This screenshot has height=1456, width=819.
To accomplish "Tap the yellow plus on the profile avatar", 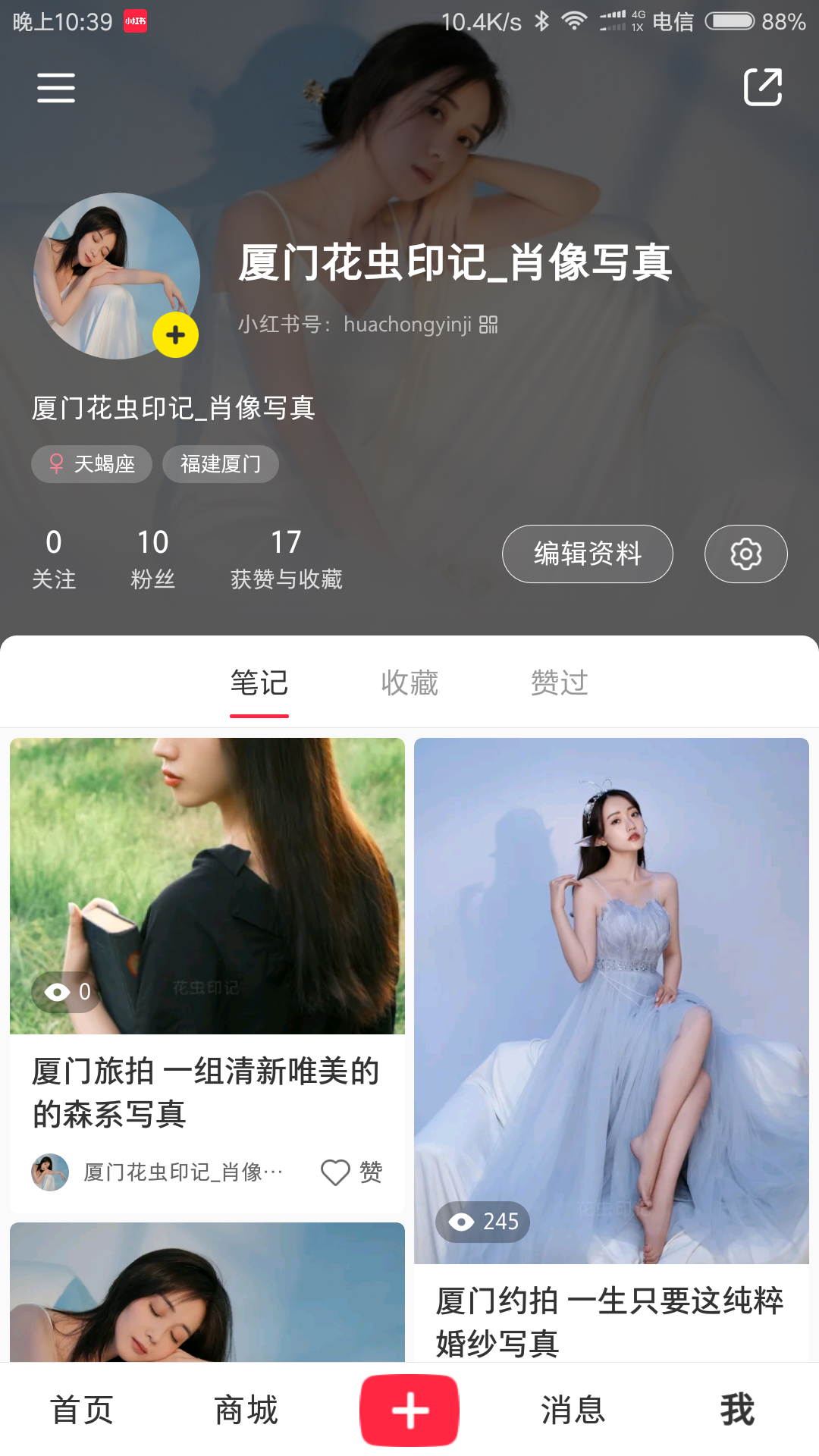I will click(174, 334).
